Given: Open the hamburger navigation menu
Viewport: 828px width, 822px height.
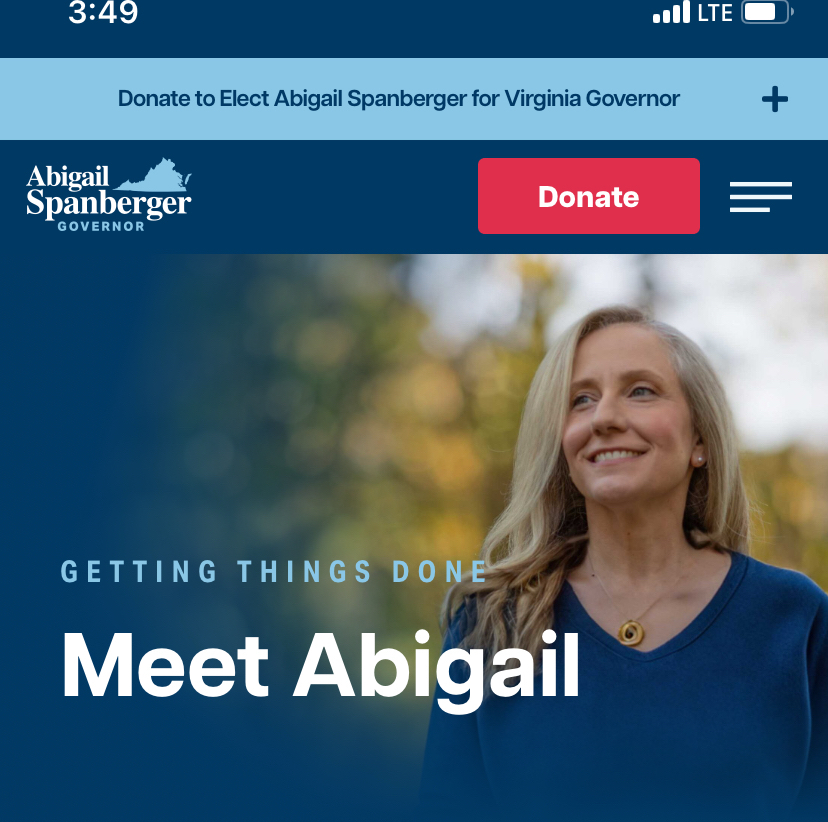Looking at the screenshot, I should point(760,196).
